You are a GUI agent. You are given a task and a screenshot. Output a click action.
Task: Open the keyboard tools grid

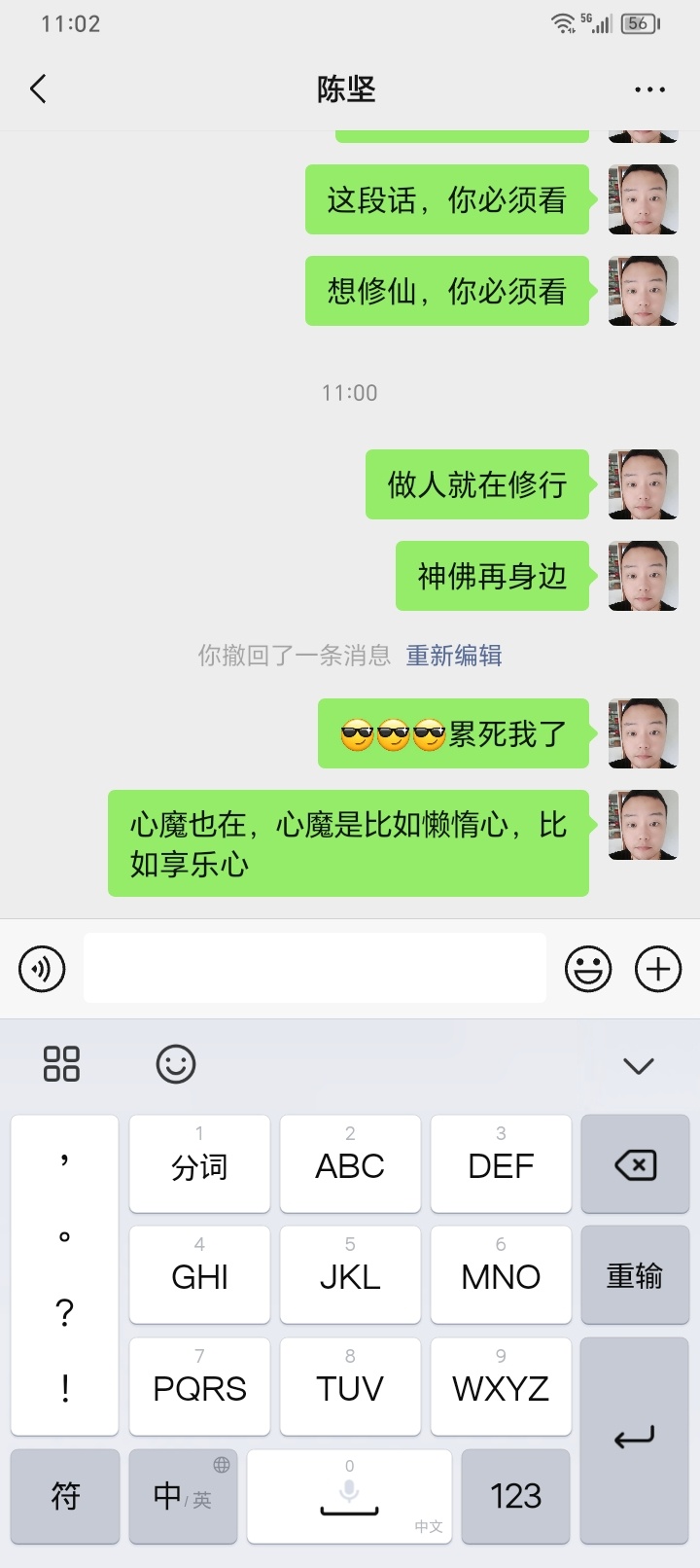click(61, 1064)
